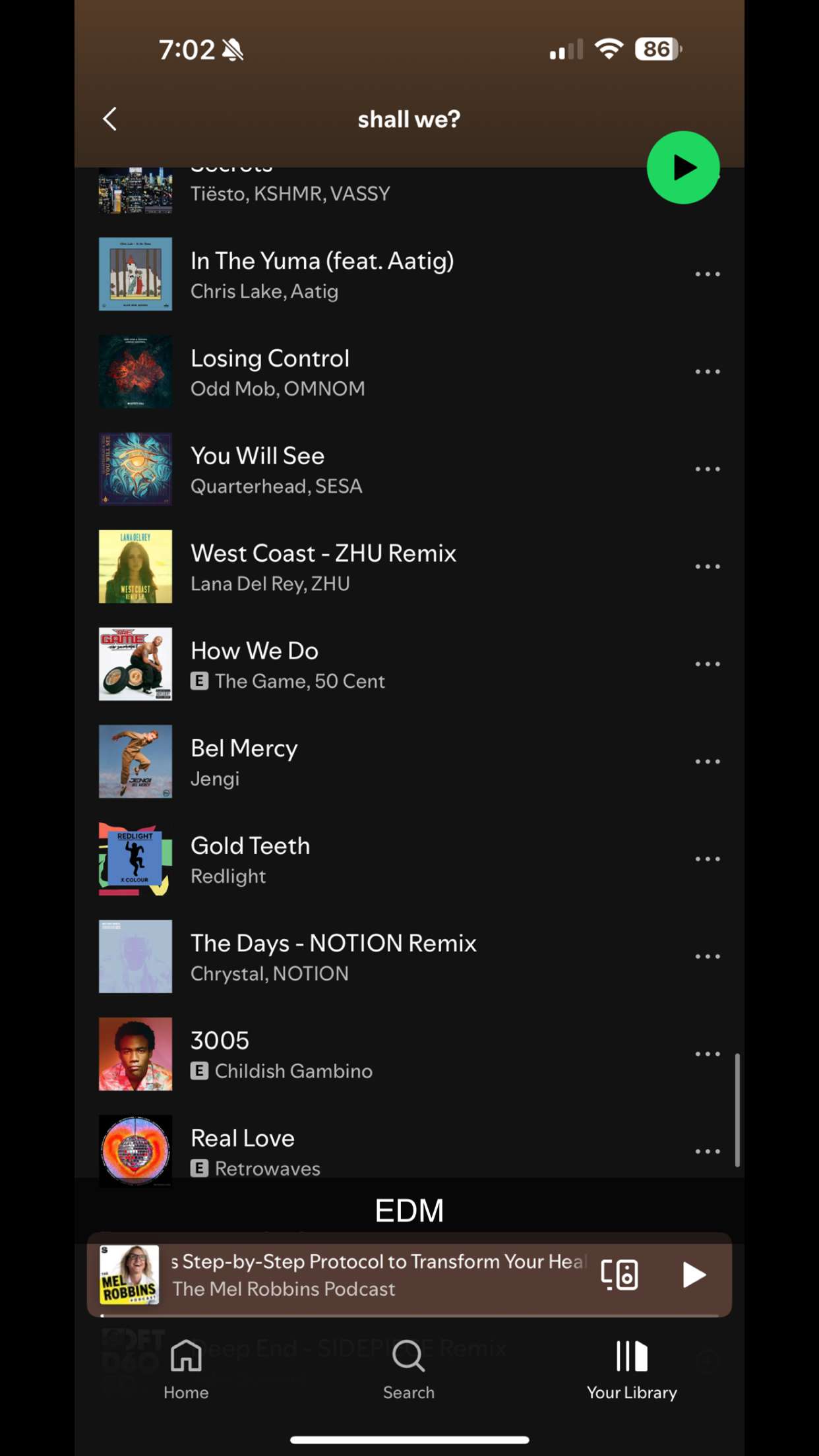The width and height of the screenshot is (819, 1456).
Task: Open options for 3005 track
Action: pyautogui.click(x=707, y=1054)
